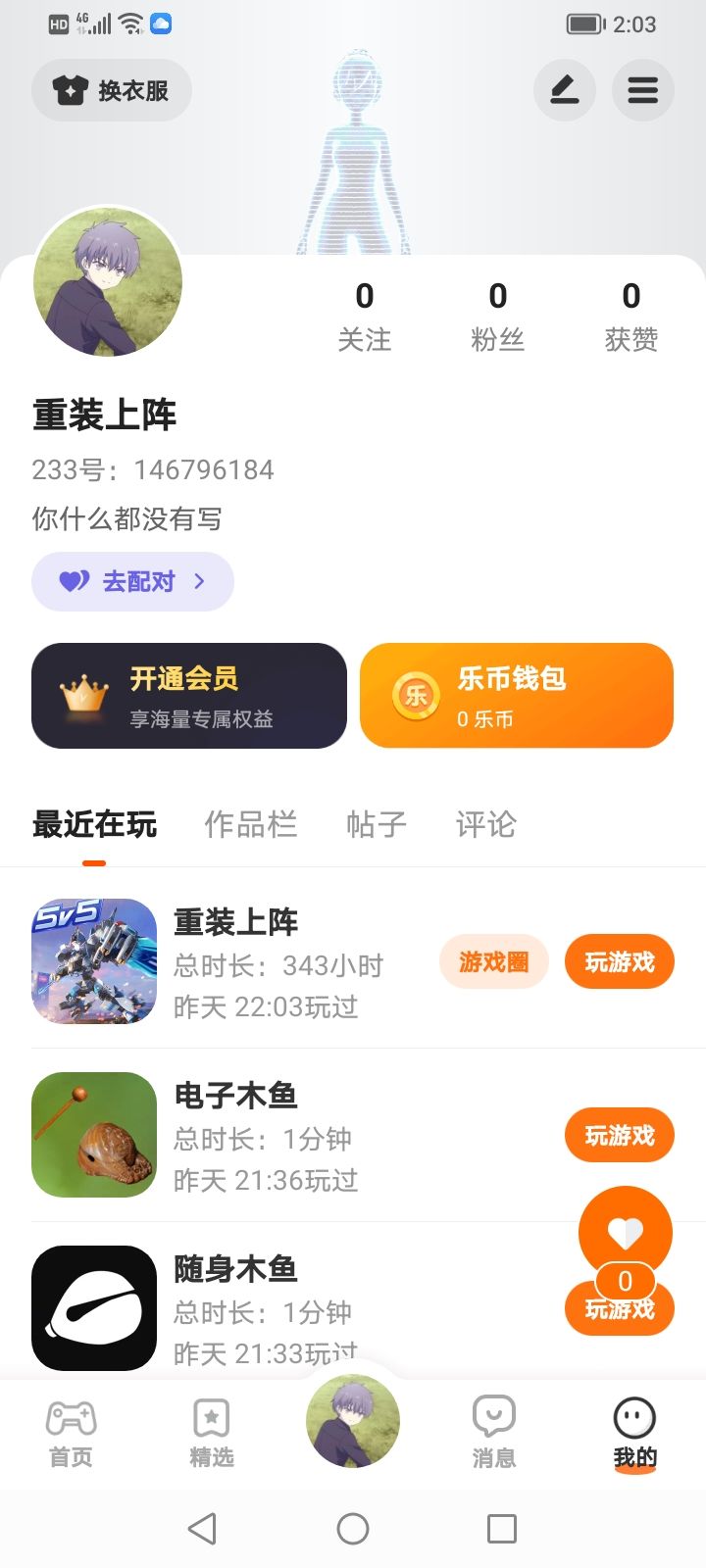
Task: Switch to the 帖子 tab
Action: tap(377, 824)
